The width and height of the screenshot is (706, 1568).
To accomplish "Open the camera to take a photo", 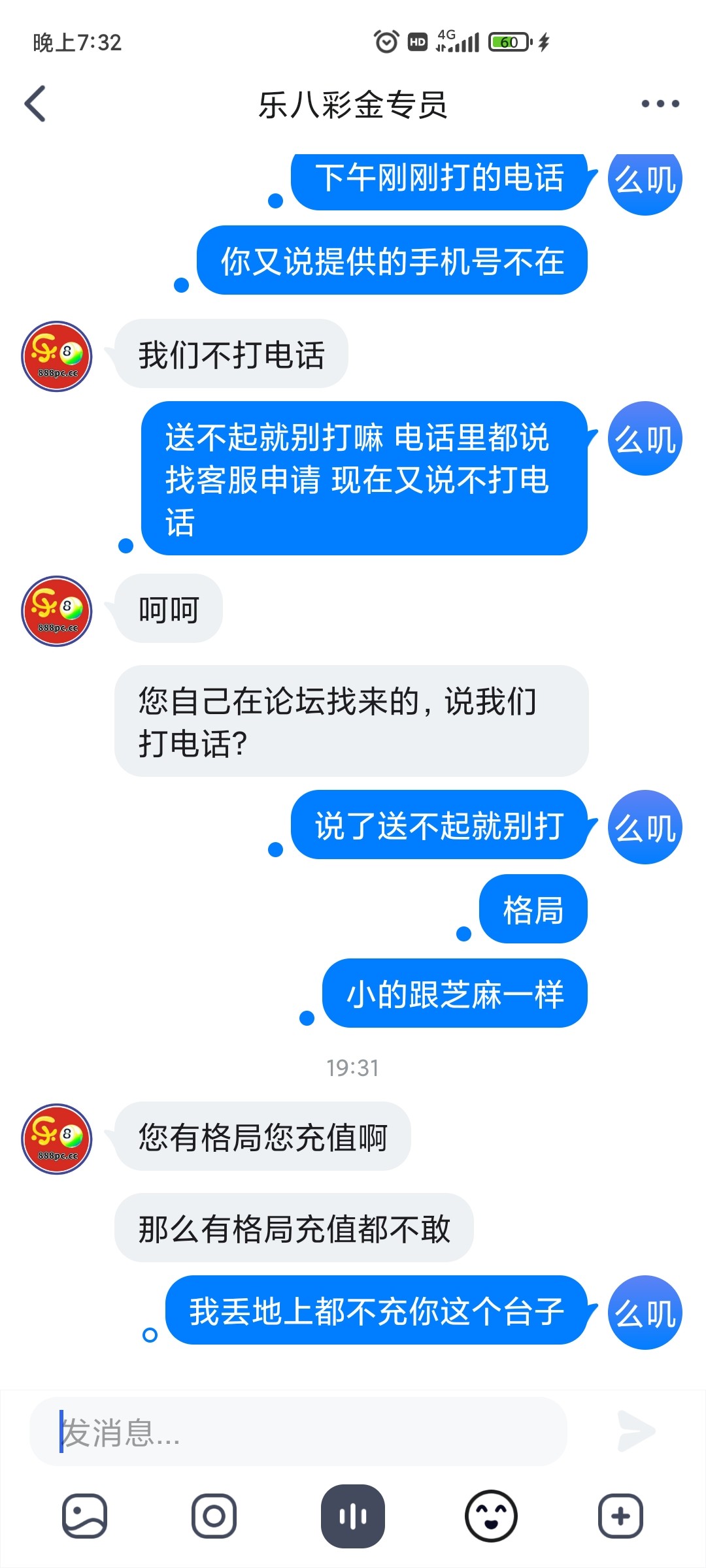I will 214,1516.
